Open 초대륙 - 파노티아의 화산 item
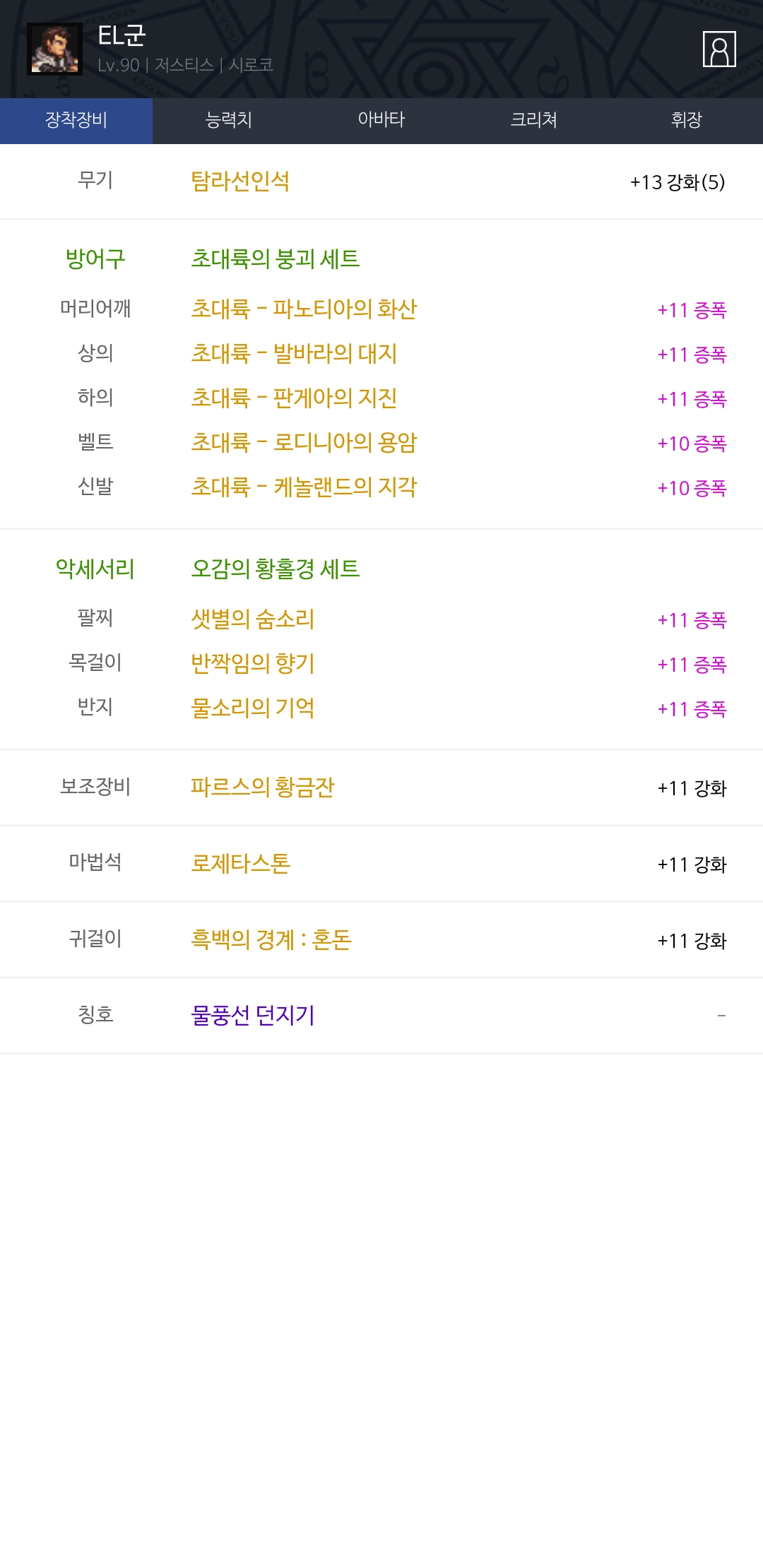 click(304, 309)
